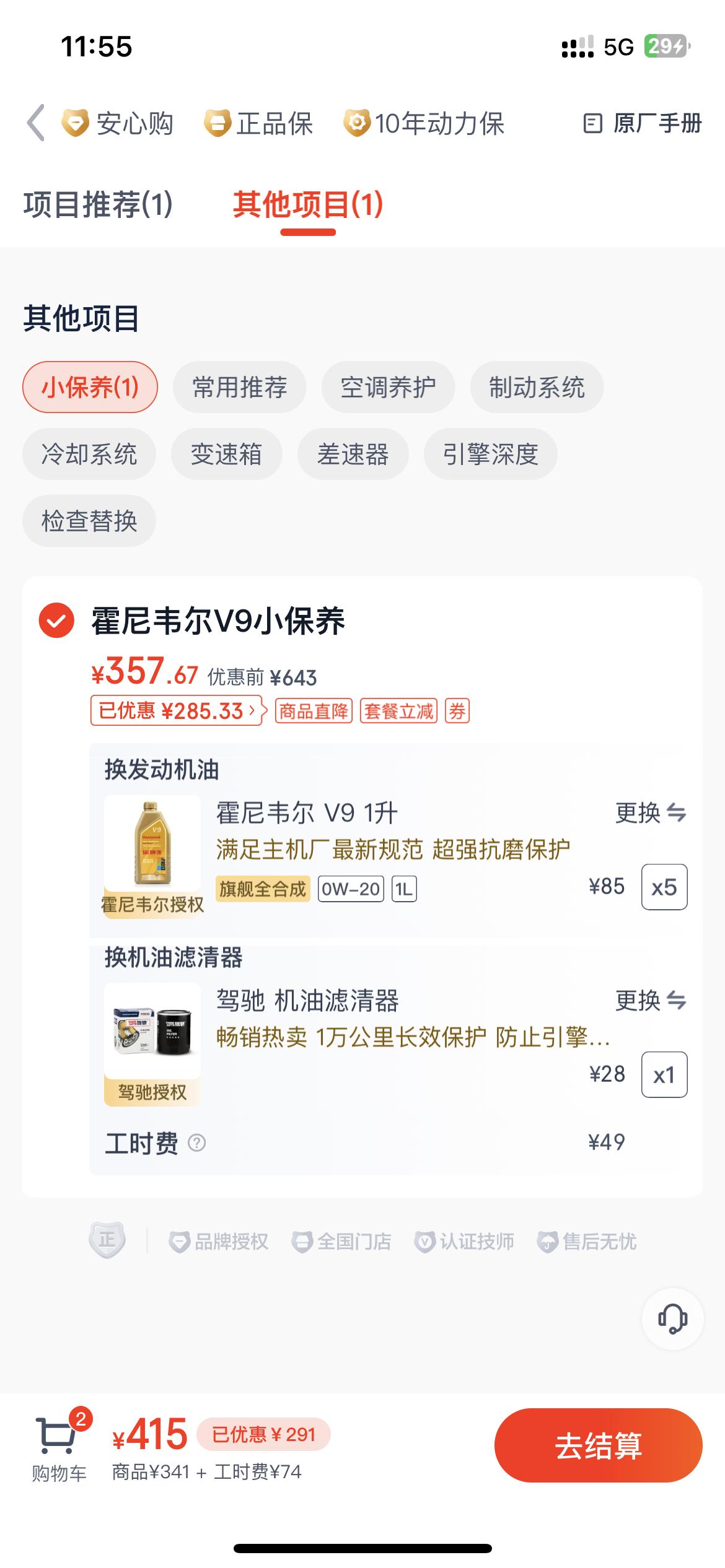
Task: Tap the 安心购 shield icon
Action: pos(74,123)
